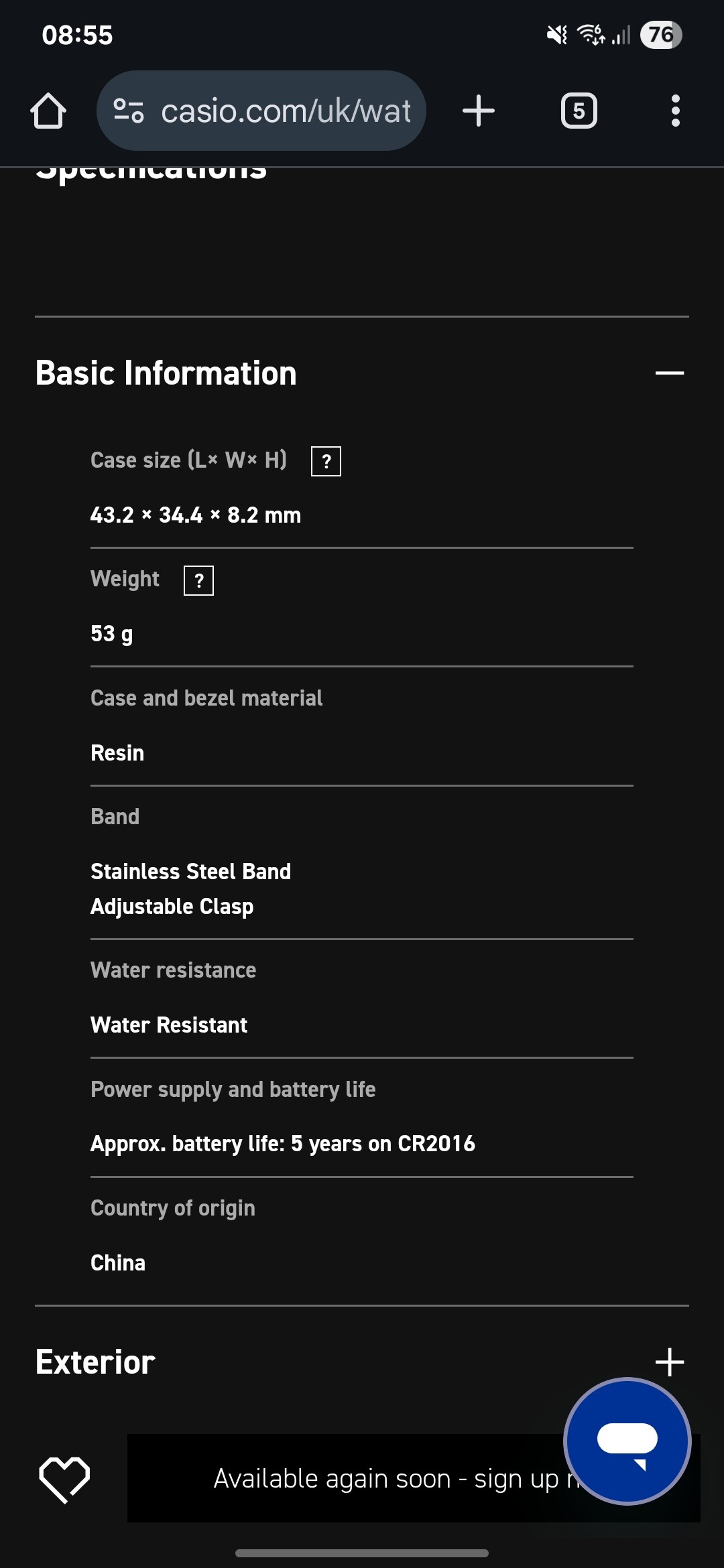724x1568 pixels.
Task: Open a new browser tab
Action: 479,111
